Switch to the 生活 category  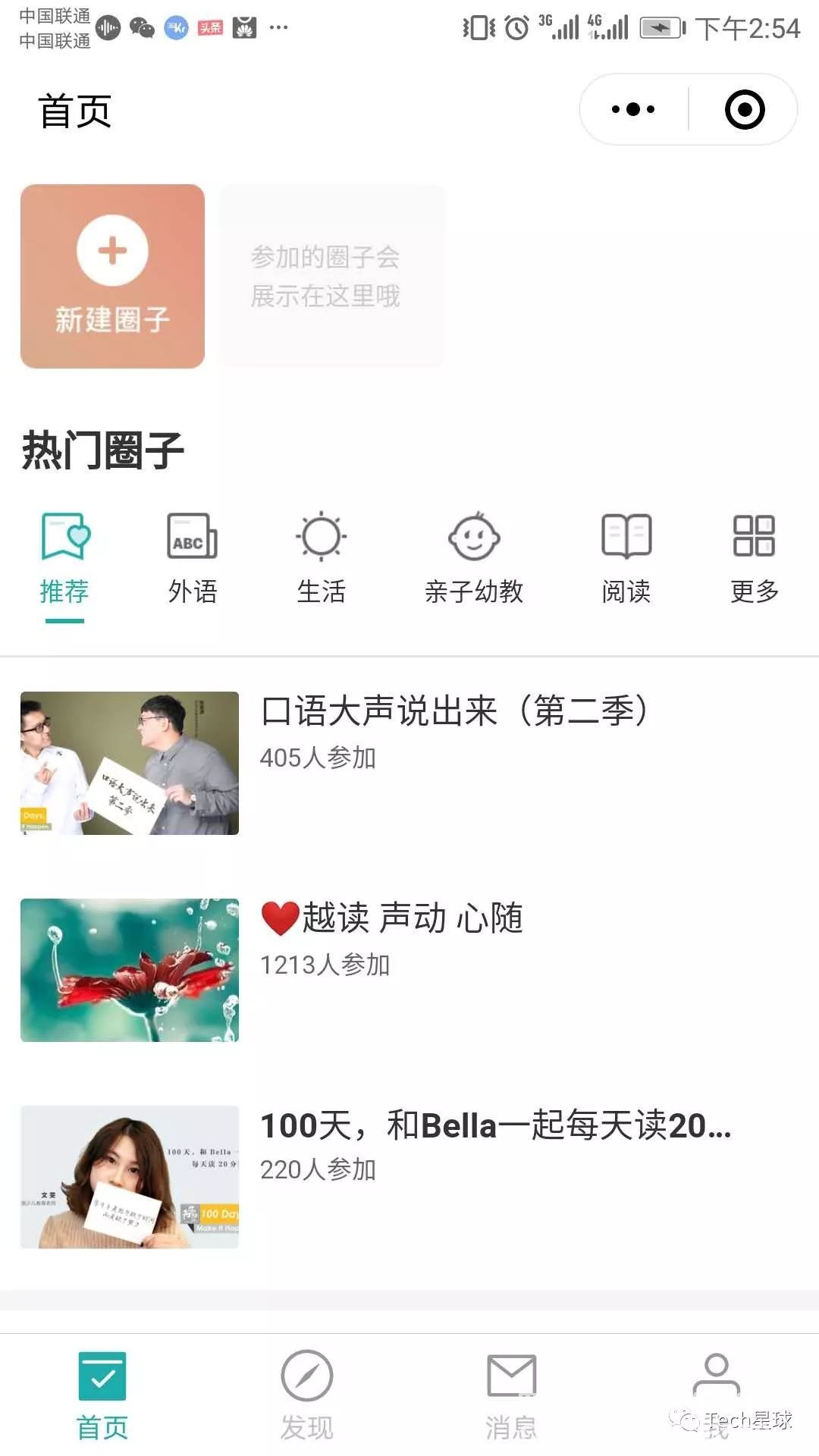point(321,559)
